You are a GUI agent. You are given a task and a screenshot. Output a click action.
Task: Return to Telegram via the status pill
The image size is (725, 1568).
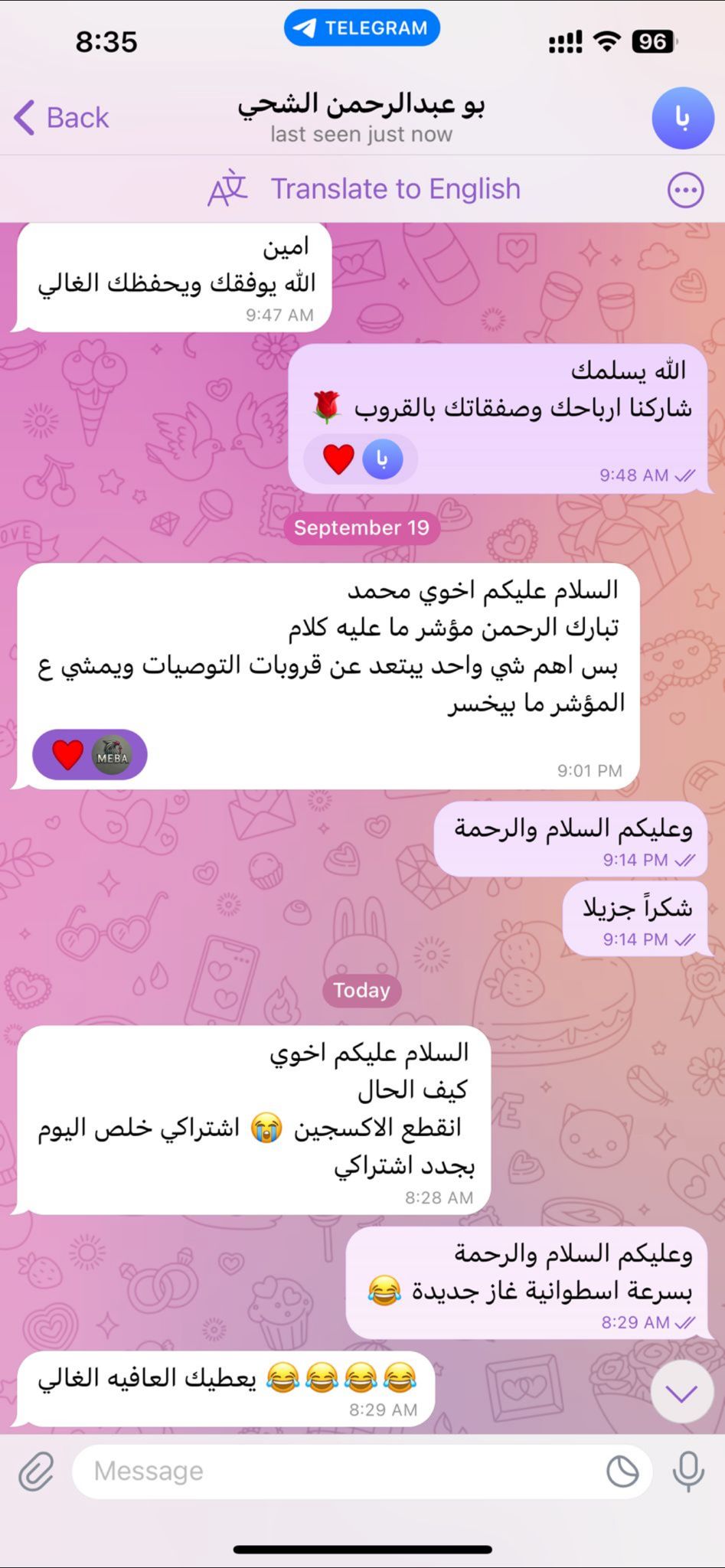362,28
